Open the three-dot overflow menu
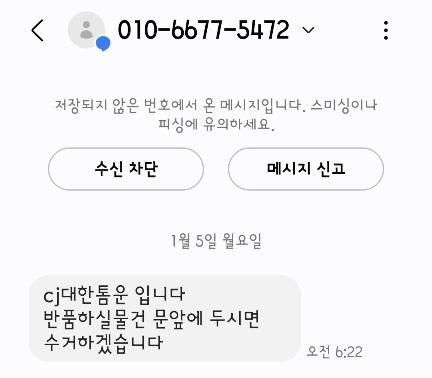This screenshot has height=378, width=432. [386, 30]
